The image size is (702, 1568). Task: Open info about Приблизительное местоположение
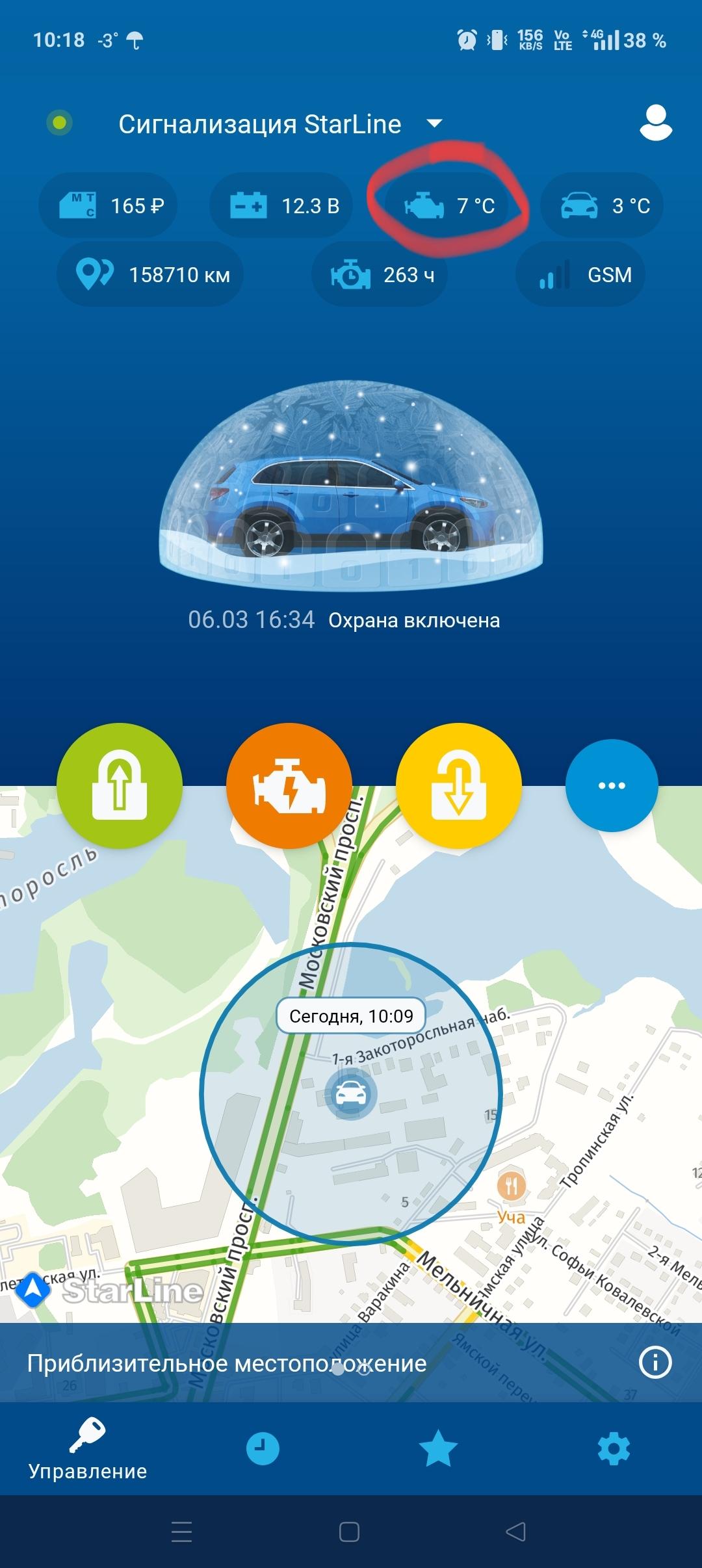(655, 1363)
